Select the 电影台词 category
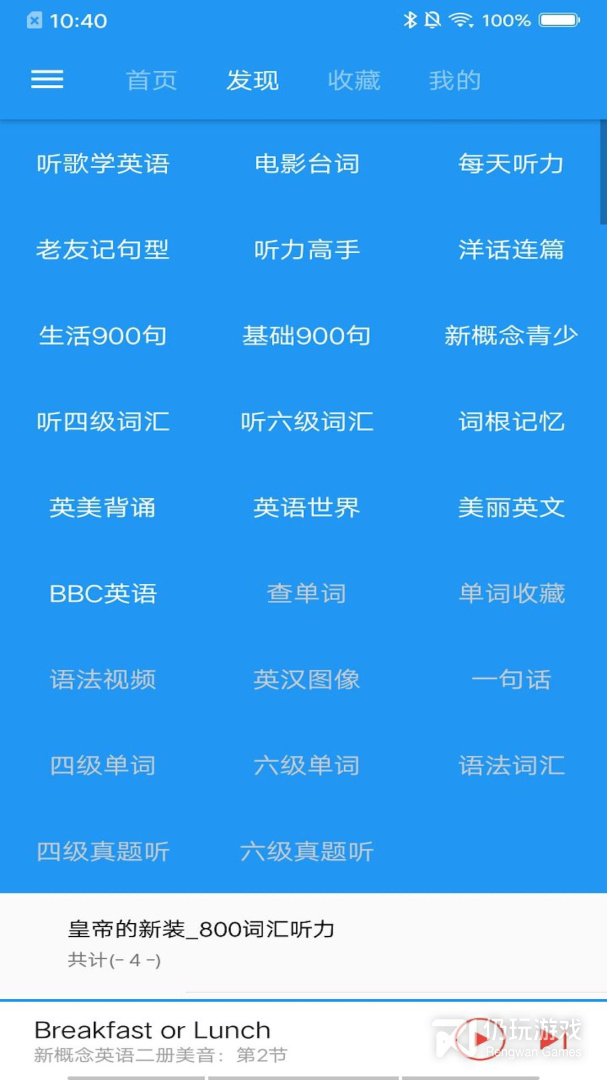 [307, 164]
